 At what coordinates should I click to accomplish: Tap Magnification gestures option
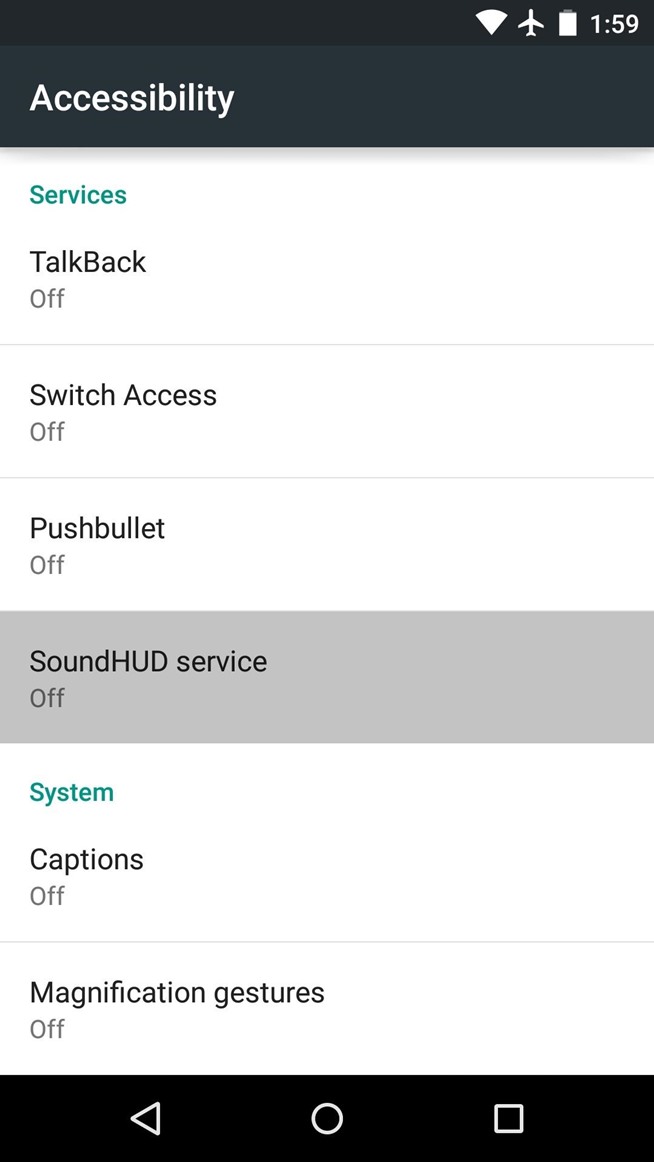(327, 1009)
